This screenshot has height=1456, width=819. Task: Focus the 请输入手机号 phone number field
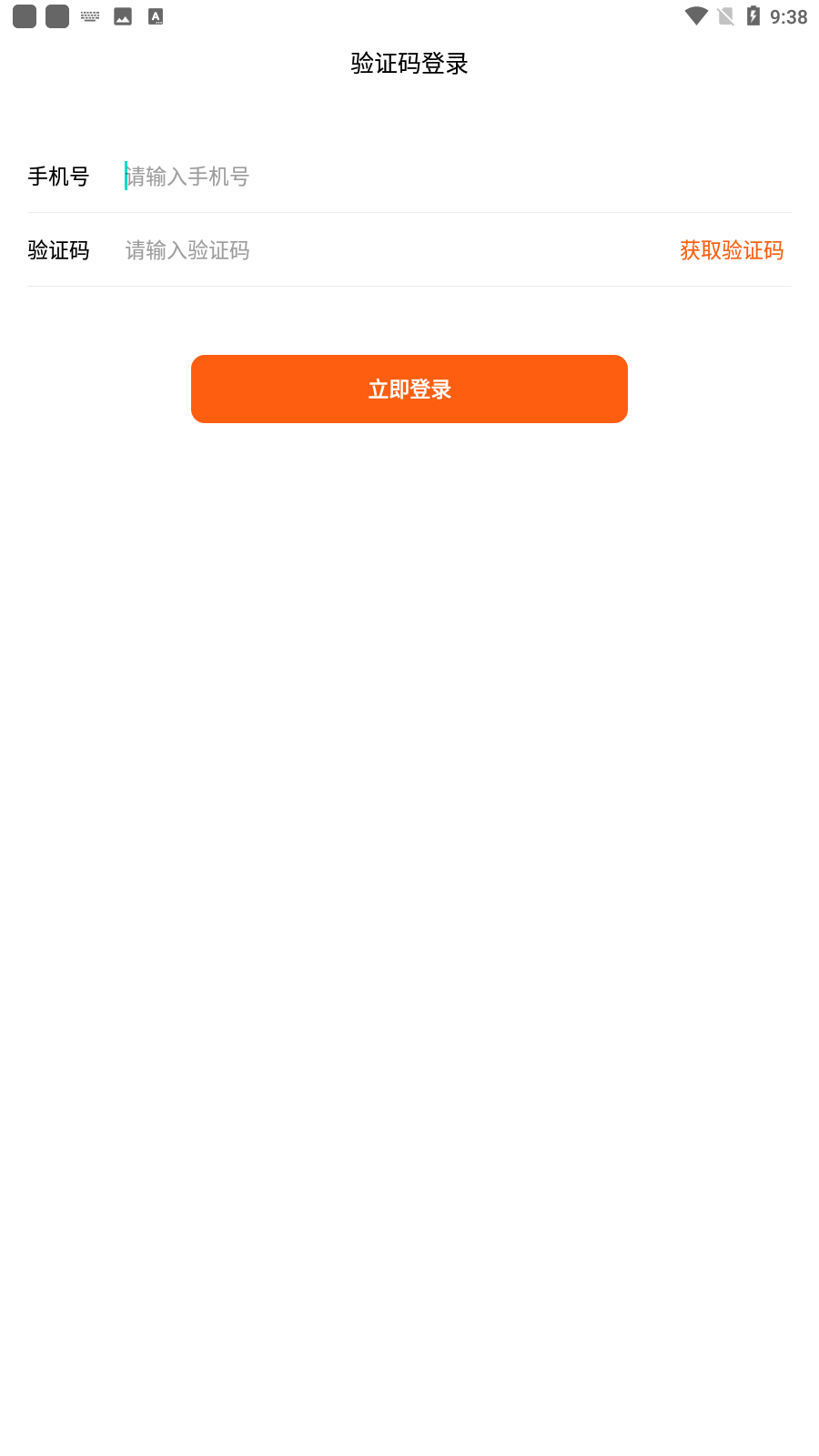(273, 177)
